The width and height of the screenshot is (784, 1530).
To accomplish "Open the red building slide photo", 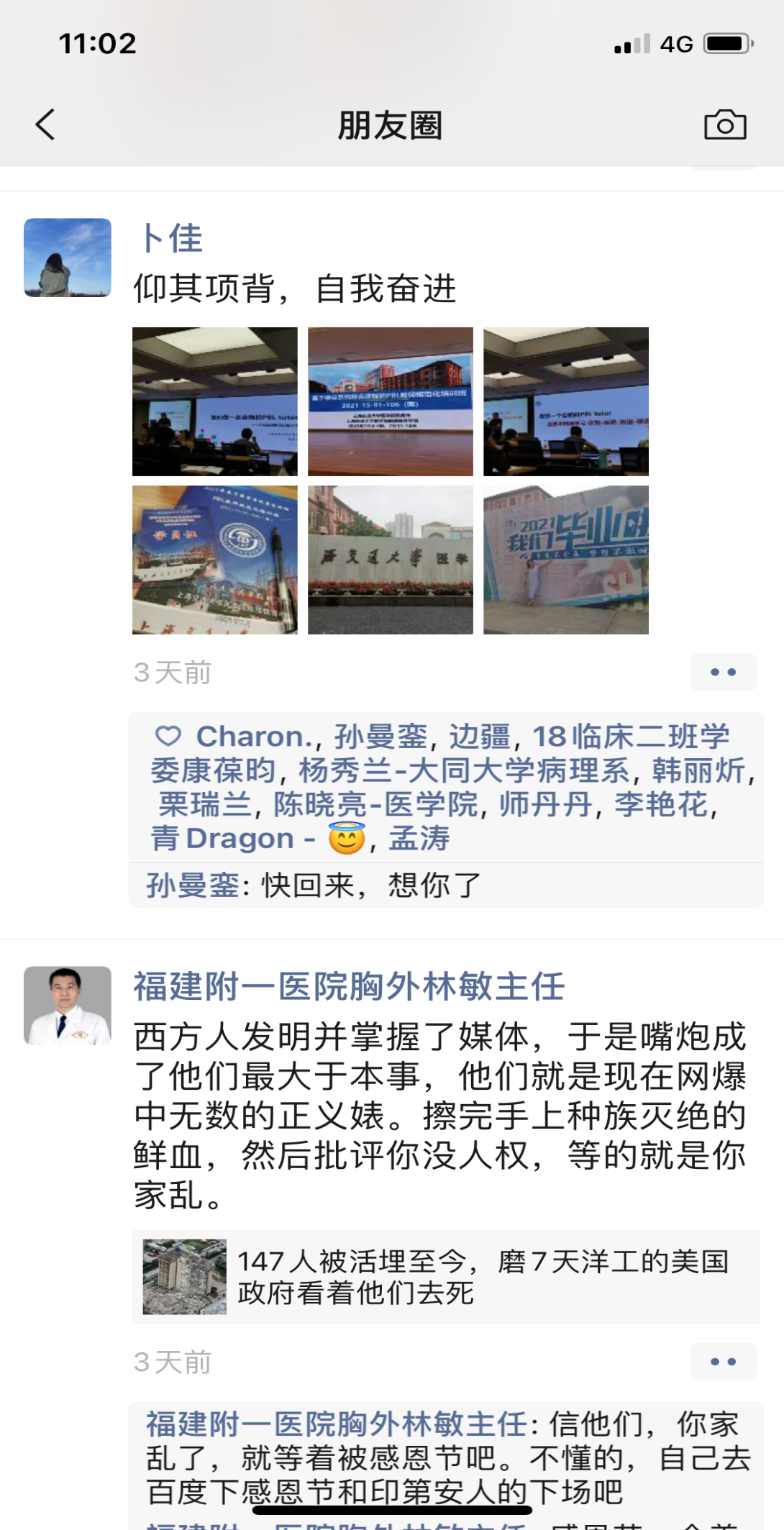I will point(391,401).
